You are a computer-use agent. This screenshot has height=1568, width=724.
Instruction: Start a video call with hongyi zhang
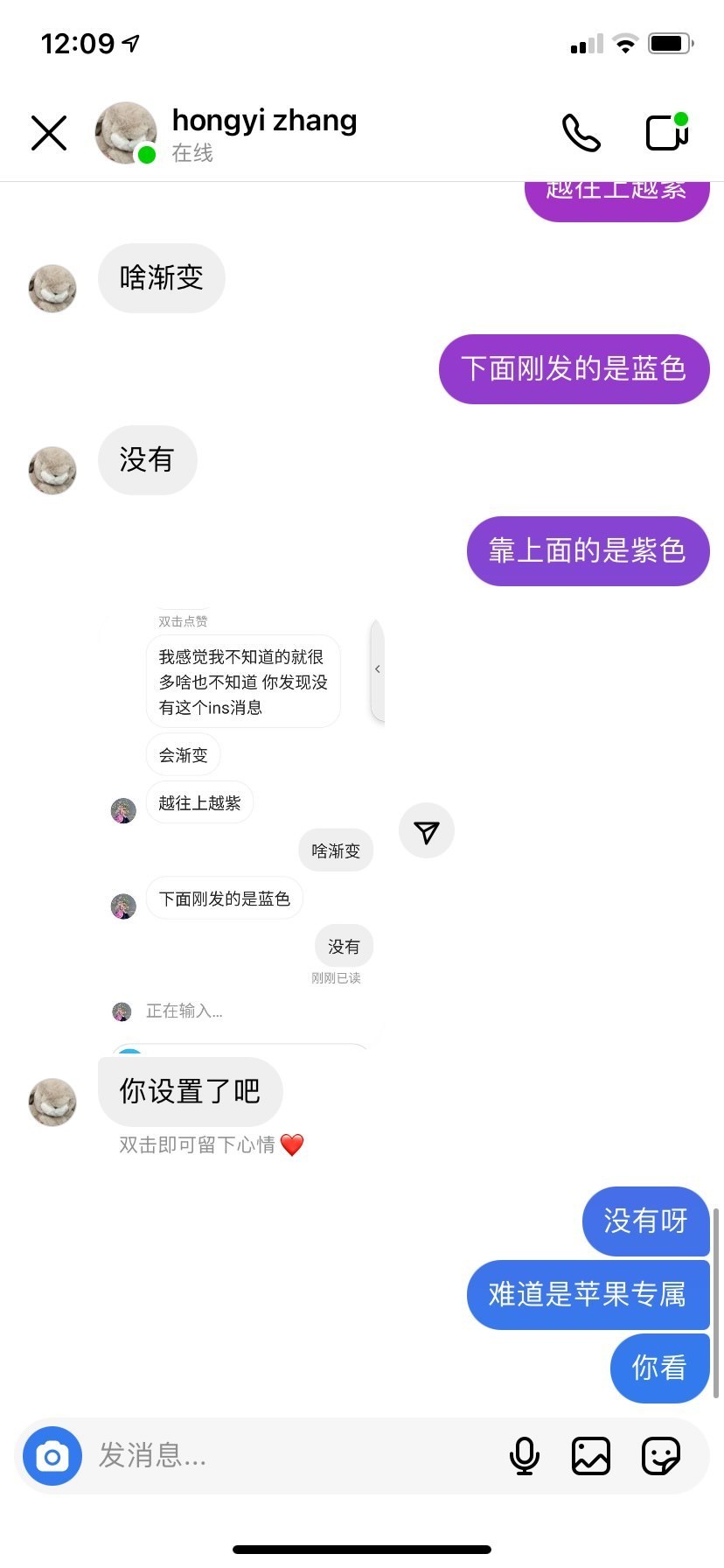667,133
